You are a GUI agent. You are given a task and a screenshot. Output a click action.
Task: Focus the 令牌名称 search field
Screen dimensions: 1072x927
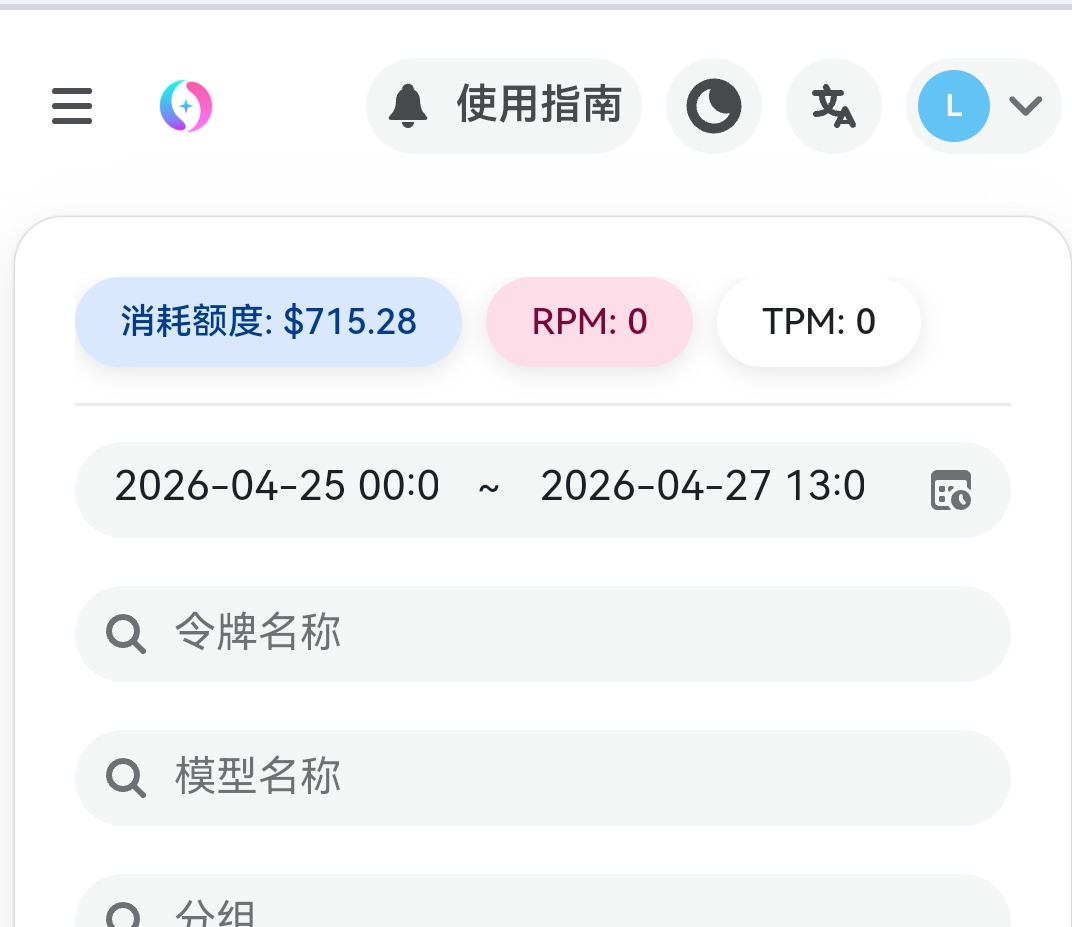(x=543, y=634)
